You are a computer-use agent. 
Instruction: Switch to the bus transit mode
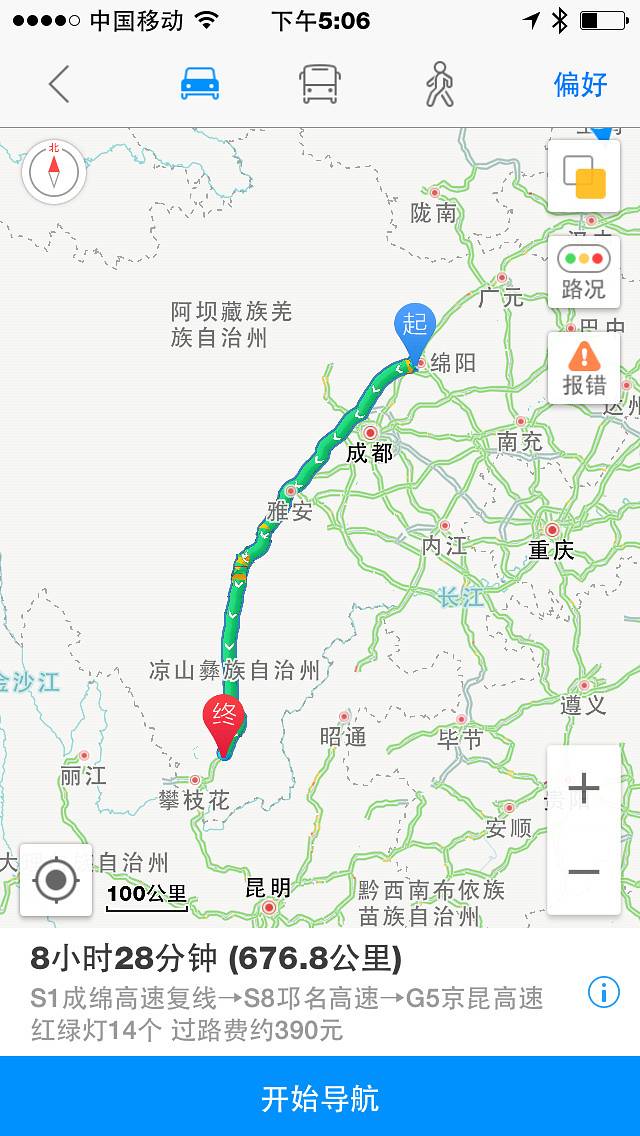pos(320,84)
